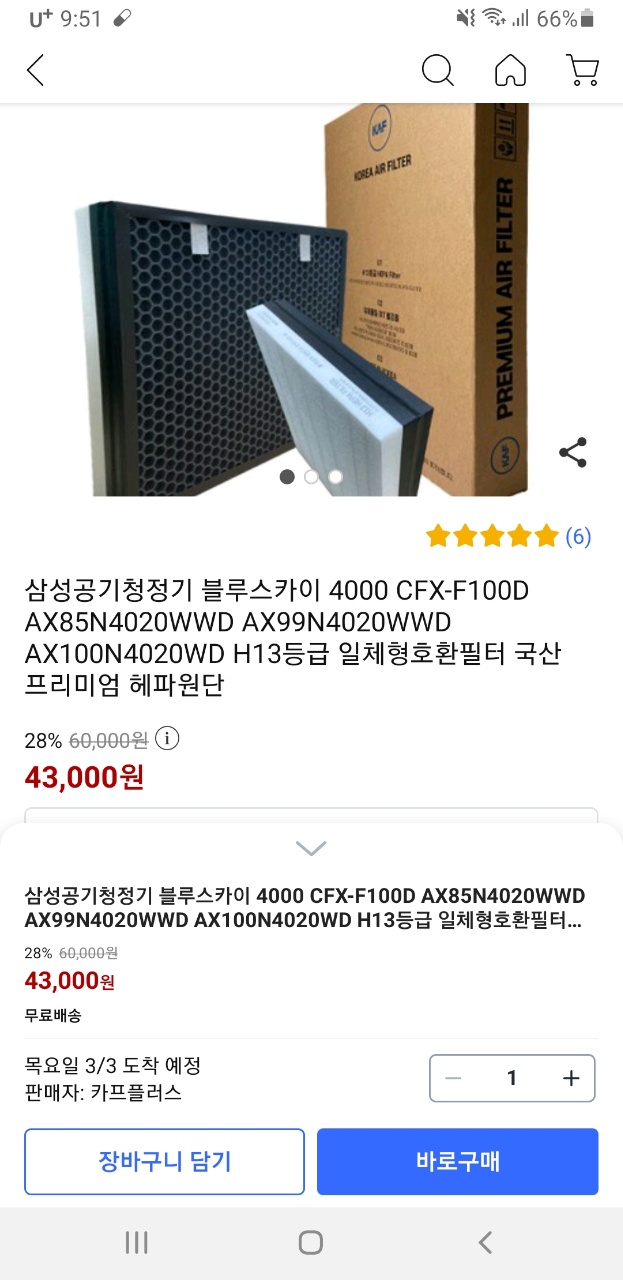This screenshot has width=623, height=1280.
Task: Open the product photo of filters
Action: (300, 300)
